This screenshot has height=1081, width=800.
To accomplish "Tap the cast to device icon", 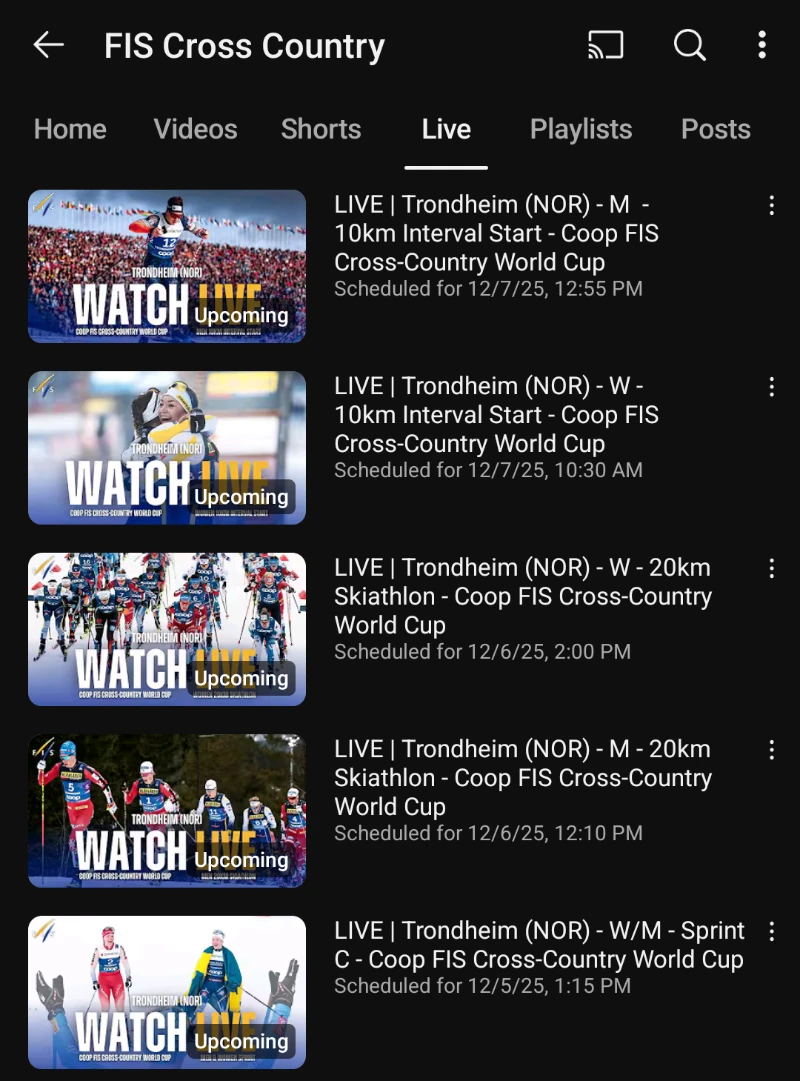I will coord(605,45).
